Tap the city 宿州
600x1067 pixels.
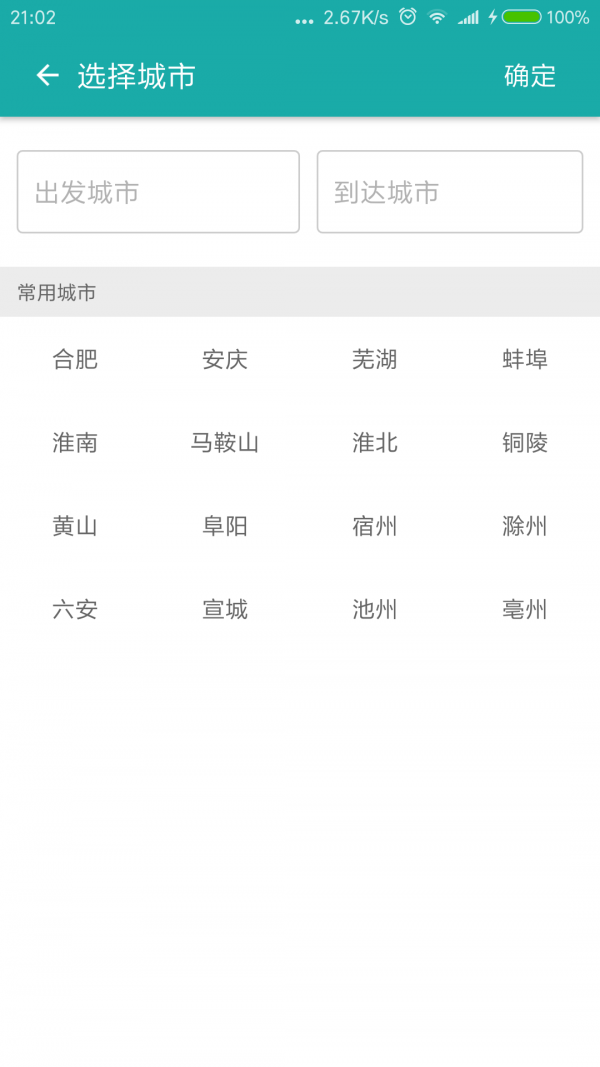[375, 527]
